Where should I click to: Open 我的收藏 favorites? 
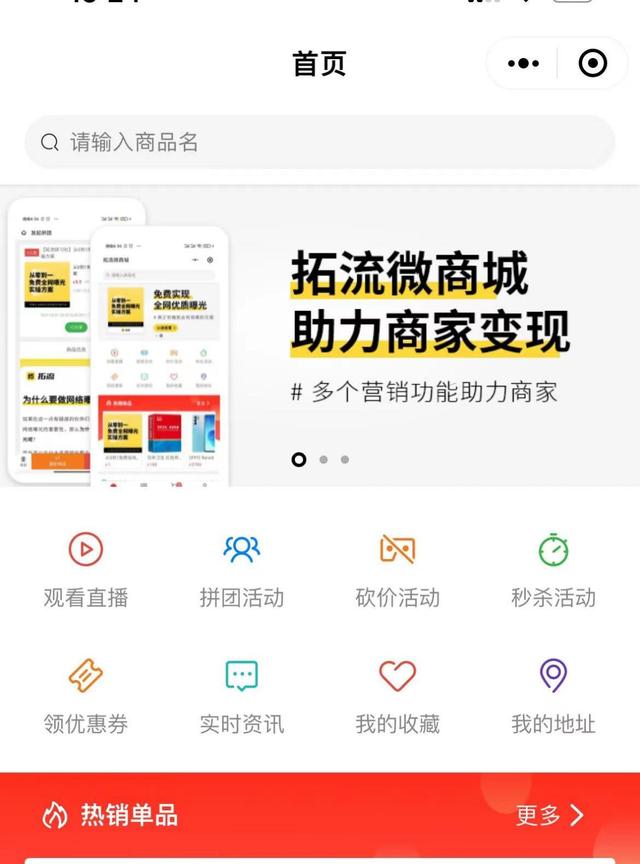point(397,696)
